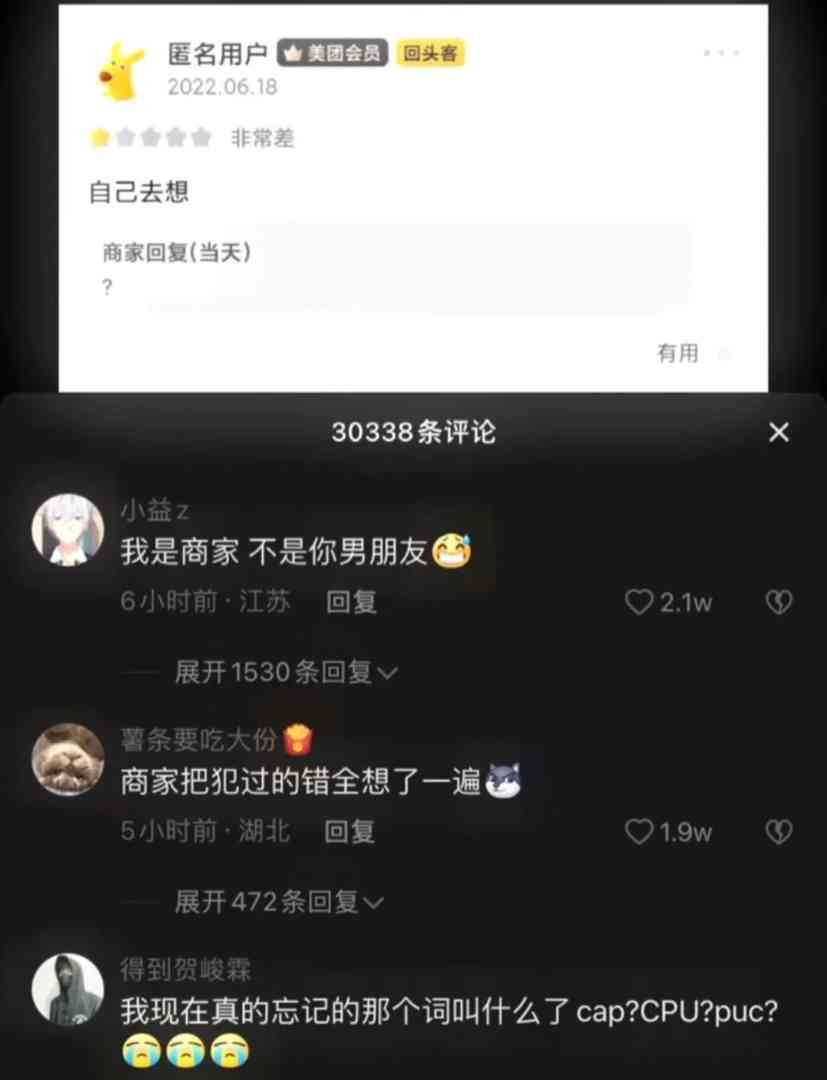Like 小益z's comment with the heart icon
827x1080 pixels.
637,602
